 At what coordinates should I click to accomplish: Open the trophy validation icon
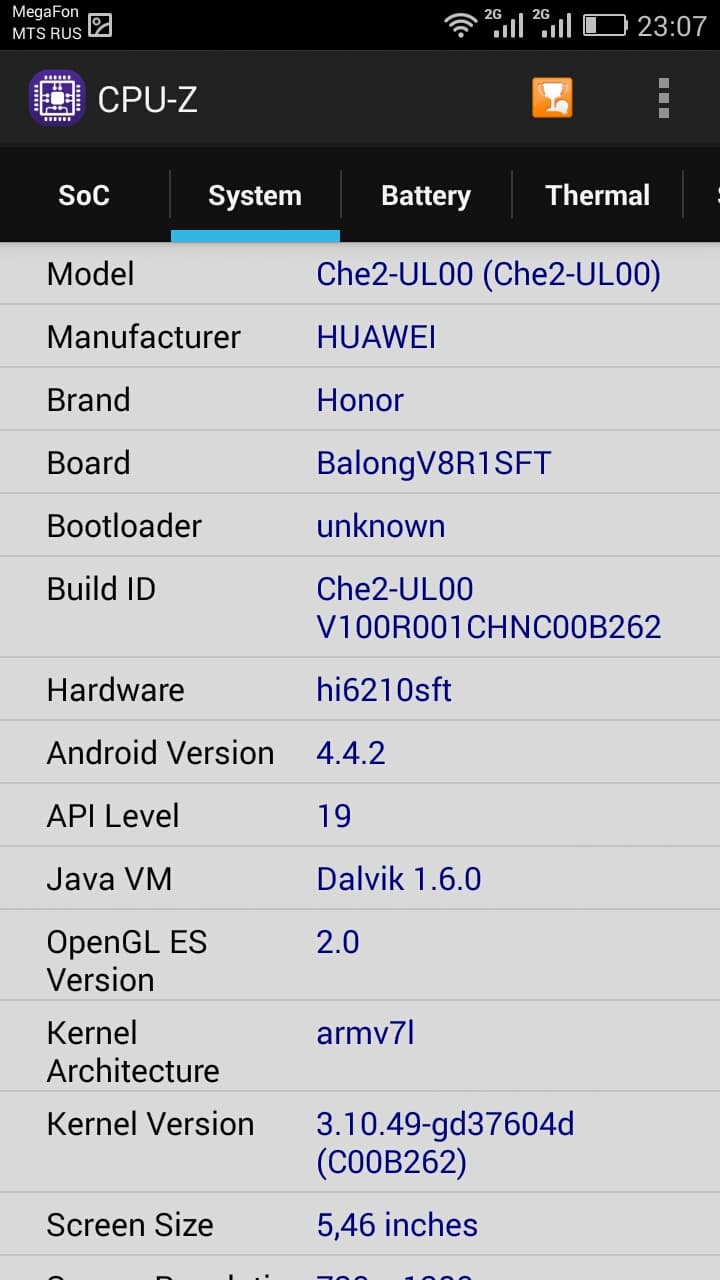click(x=552, y=98)
